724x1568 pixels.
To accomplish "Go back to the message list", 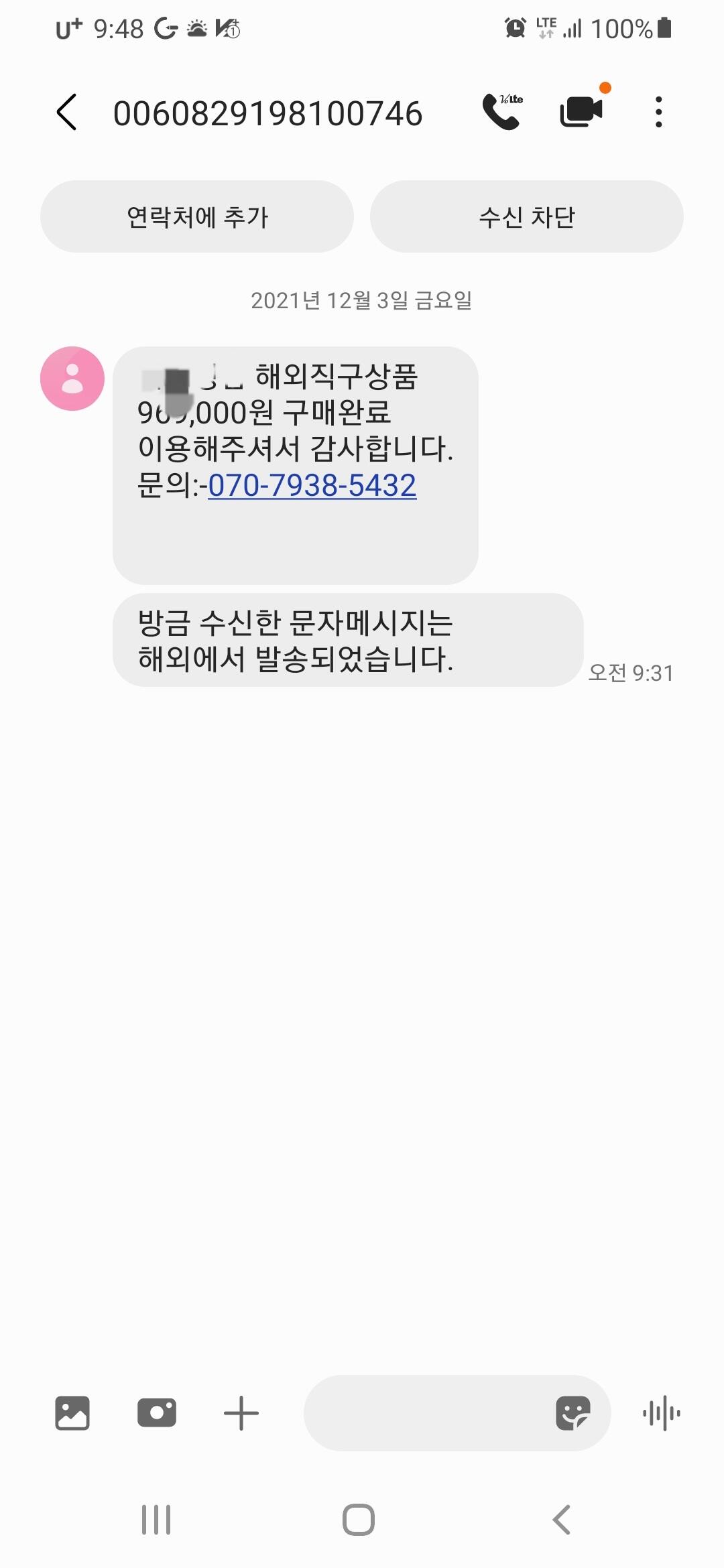I will pos(67,112).
